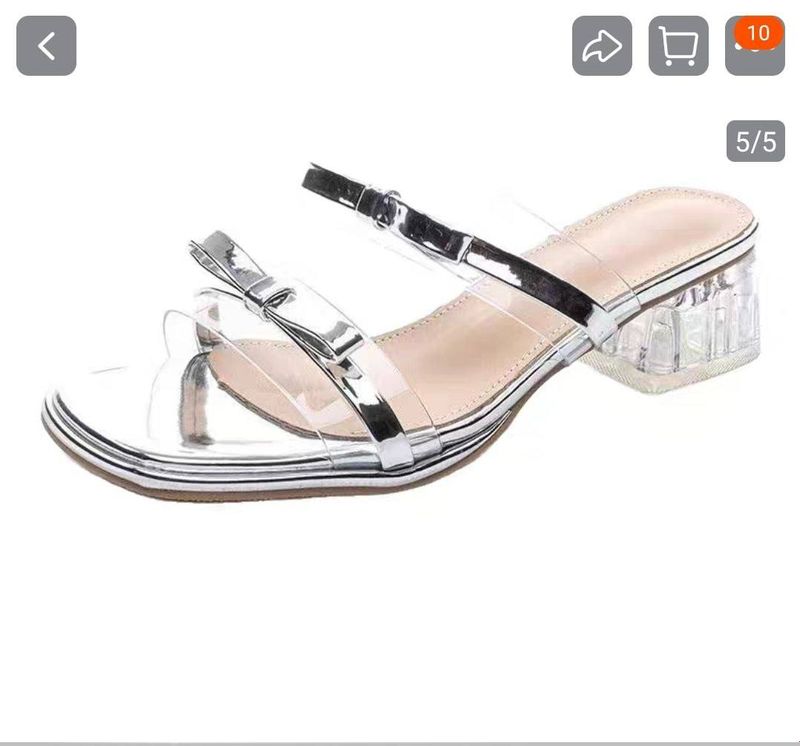This screenshot has height=746, width=800.
Task: Go back using the arrow button
Action: tap(46, 46)
